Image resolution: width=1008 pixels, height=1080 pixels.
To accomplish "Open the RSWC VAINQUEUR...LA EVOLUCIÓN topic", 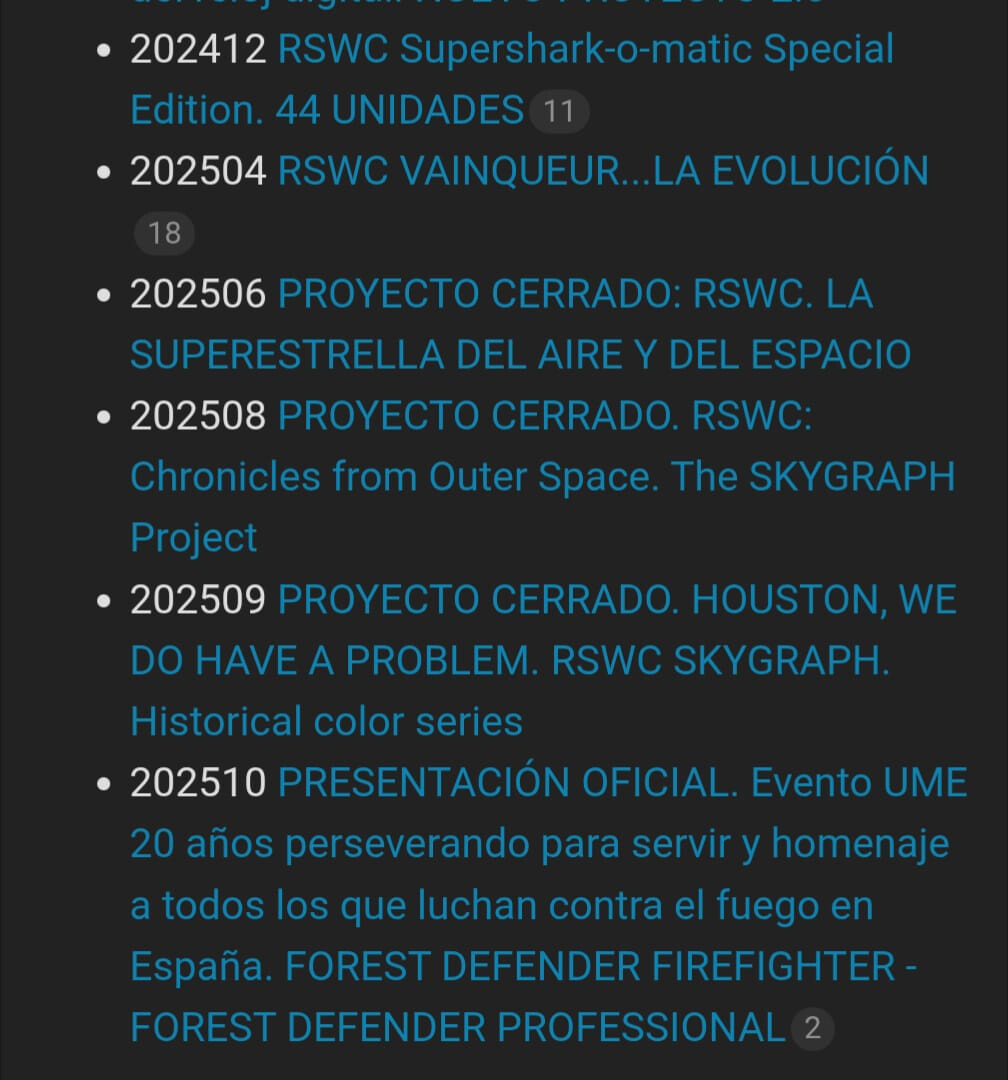I will (x=603, y=172).
